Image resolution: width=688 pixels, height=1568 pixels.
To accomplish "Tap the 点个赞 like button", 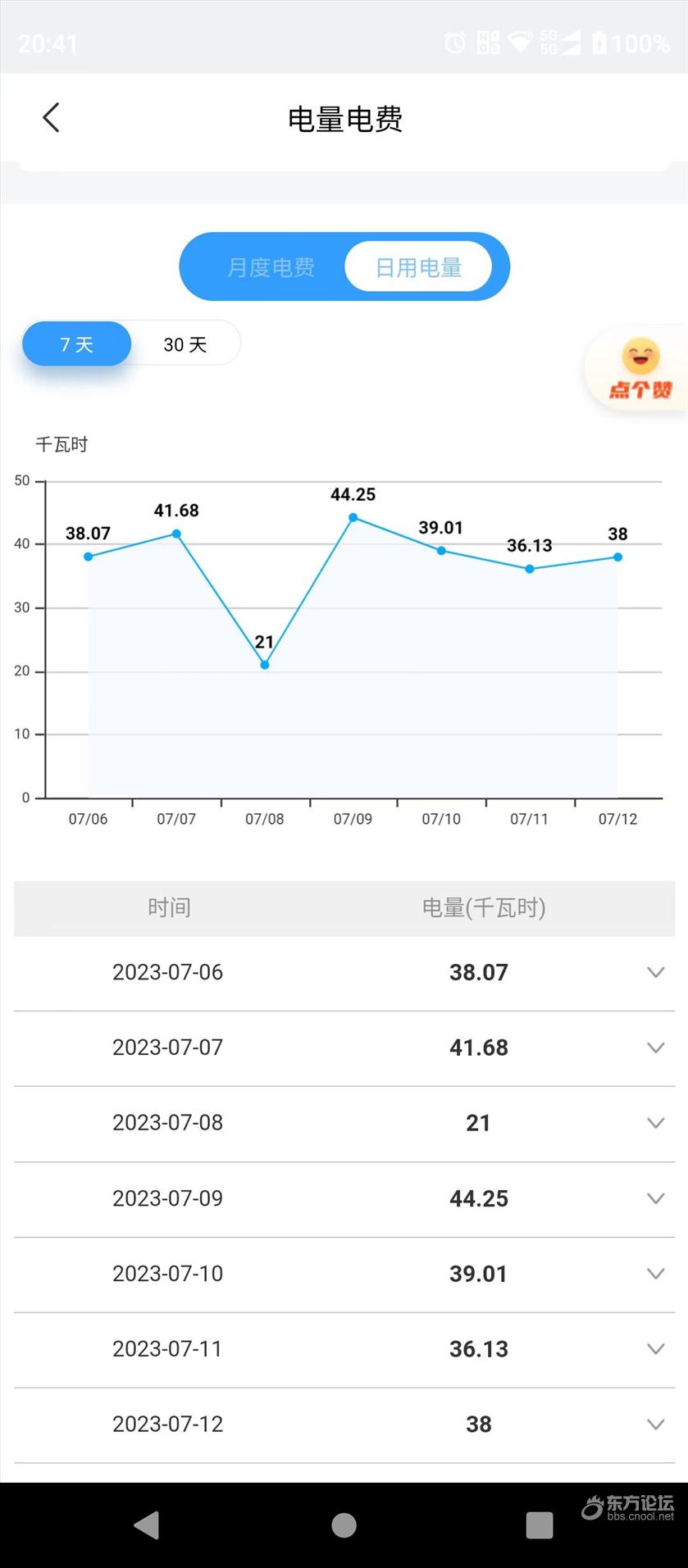I will (639, 369).
